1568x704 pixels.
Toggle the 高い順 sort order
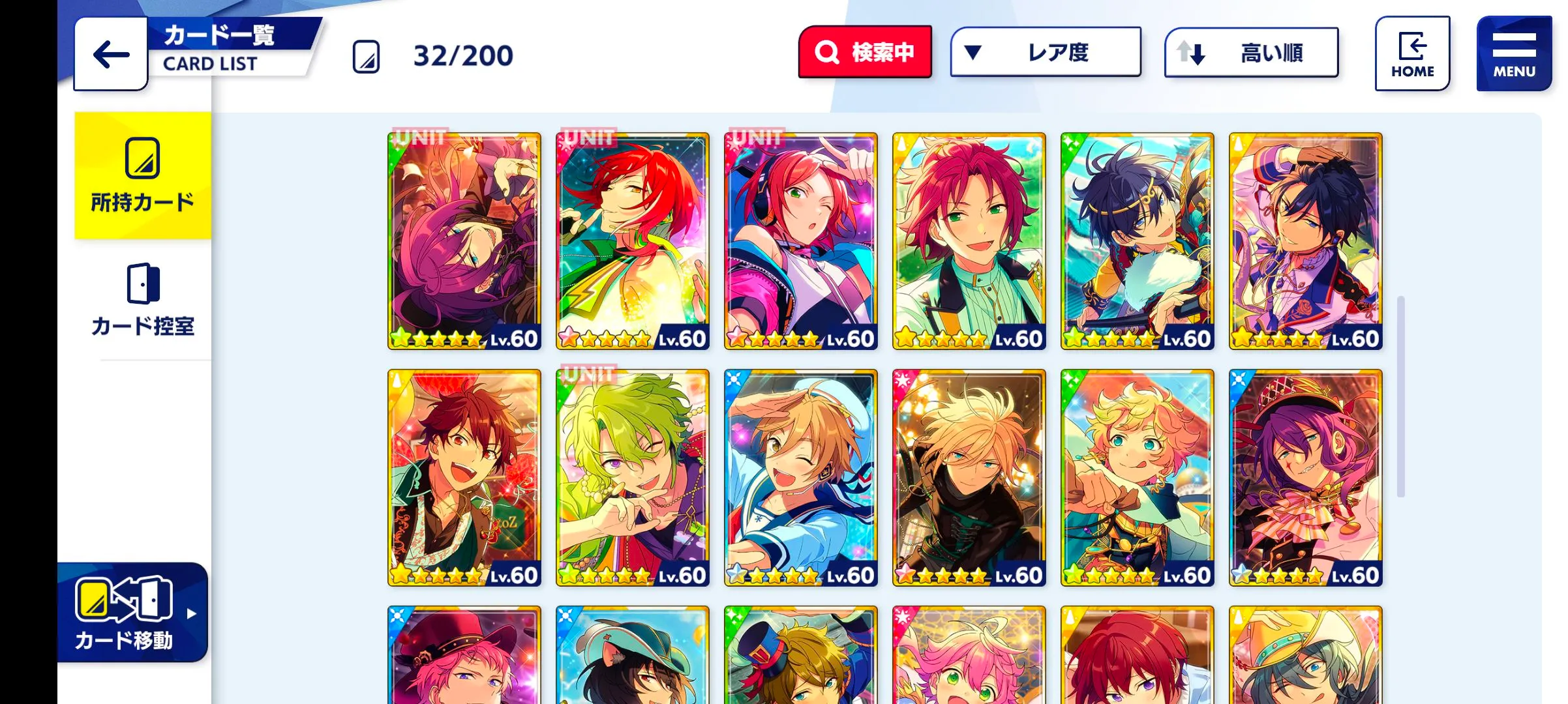(x=1251, y=53)
